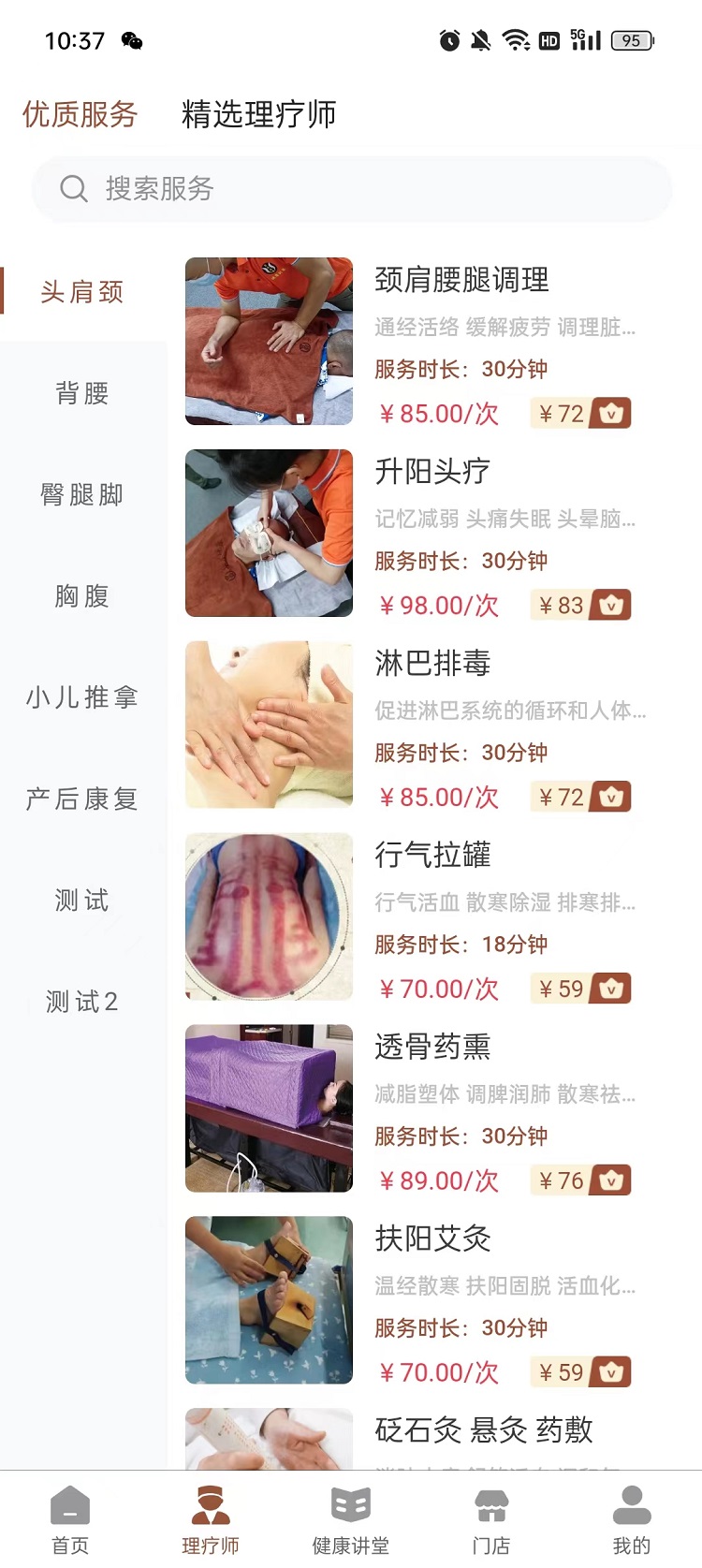The width and height of the screenshot is (702, 1568).
Task: View the 透骨药熏 service
Action: (432, 1047)
